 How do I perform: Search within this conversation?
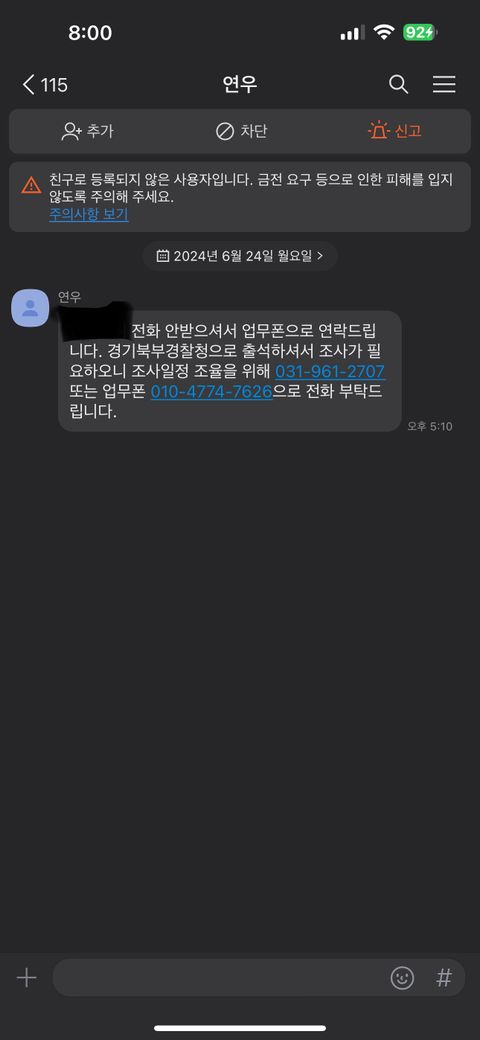[x=398, y=85]
